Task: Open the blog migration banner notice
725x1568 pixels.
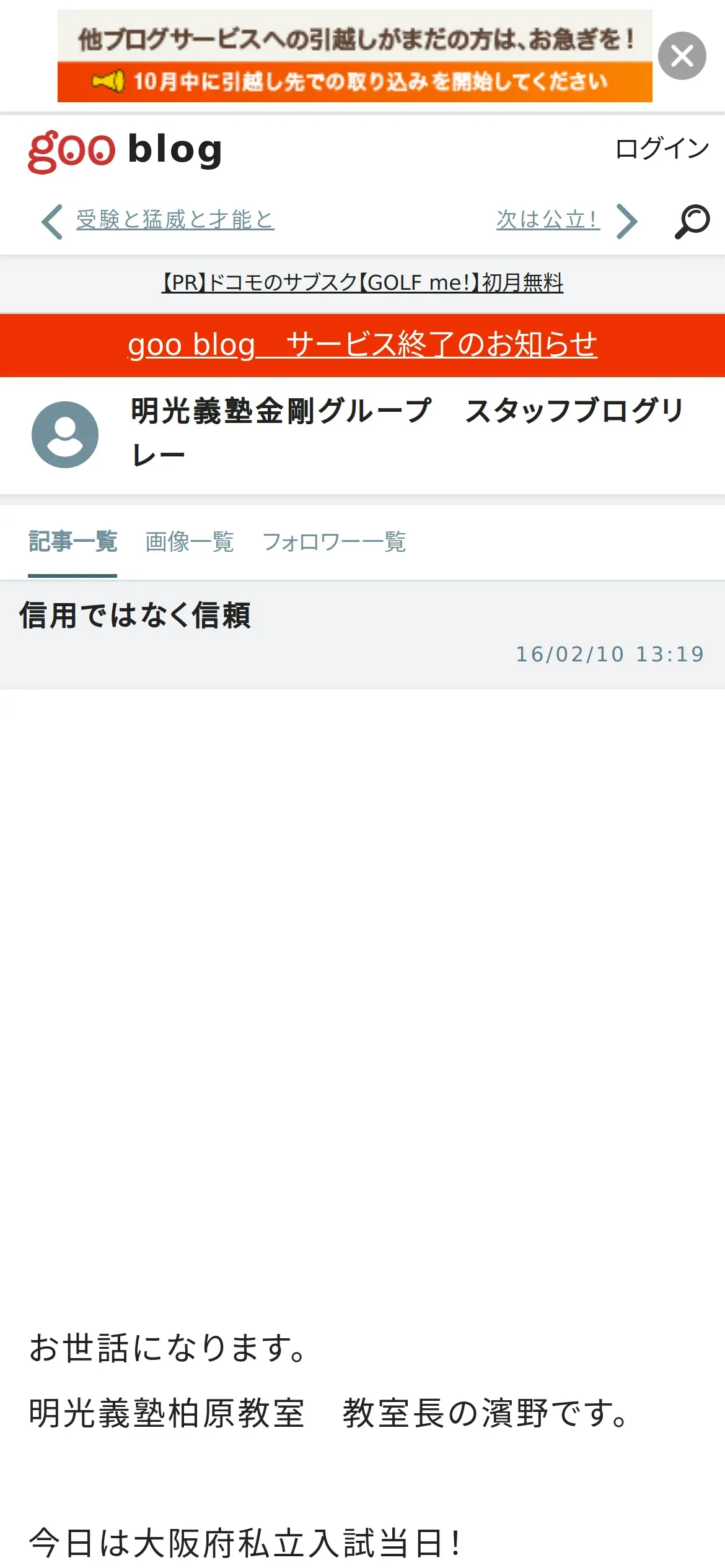Action: (354, 56)
